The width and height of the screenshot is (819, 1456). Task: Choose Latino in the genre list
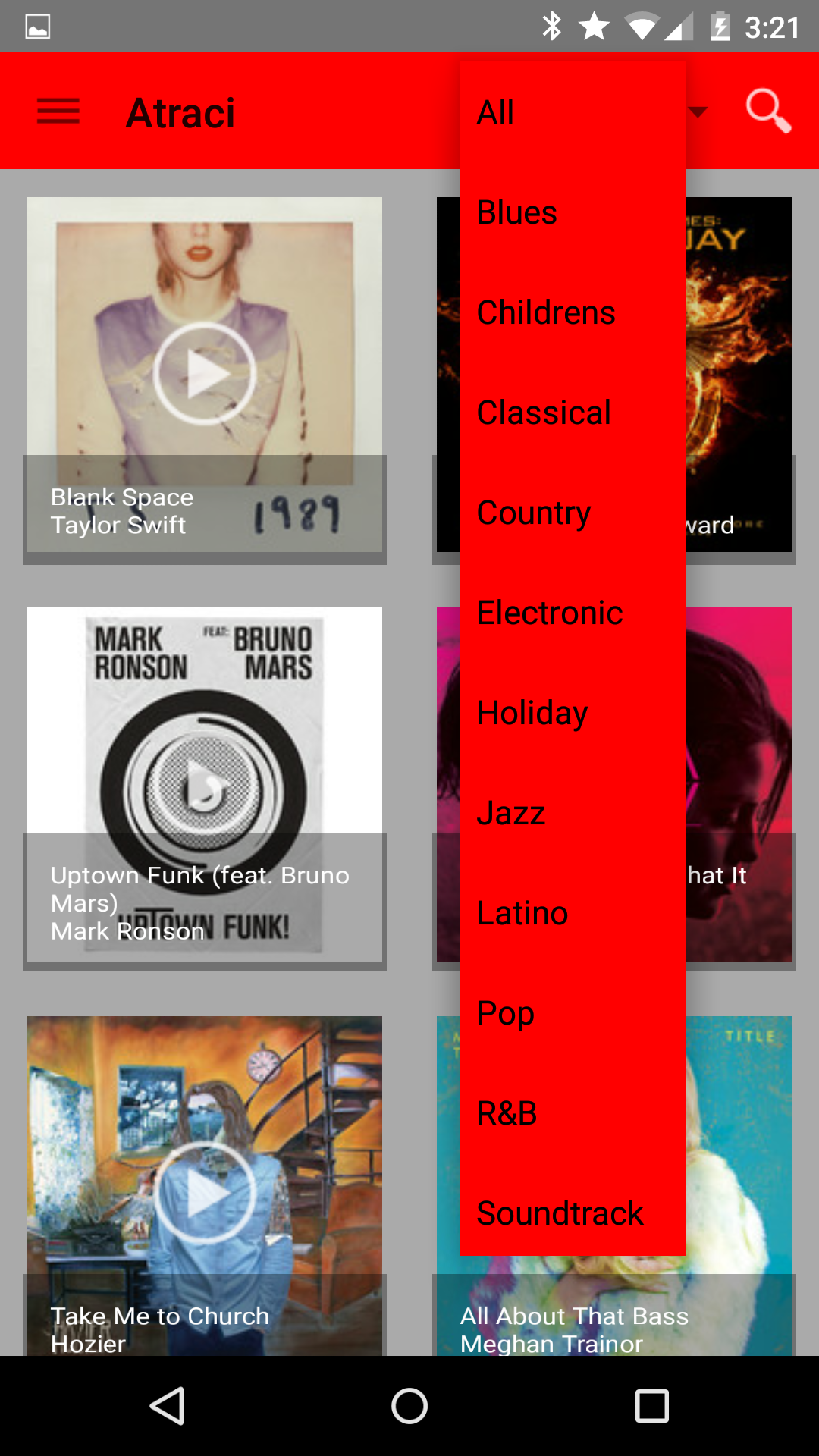point(572,913)
